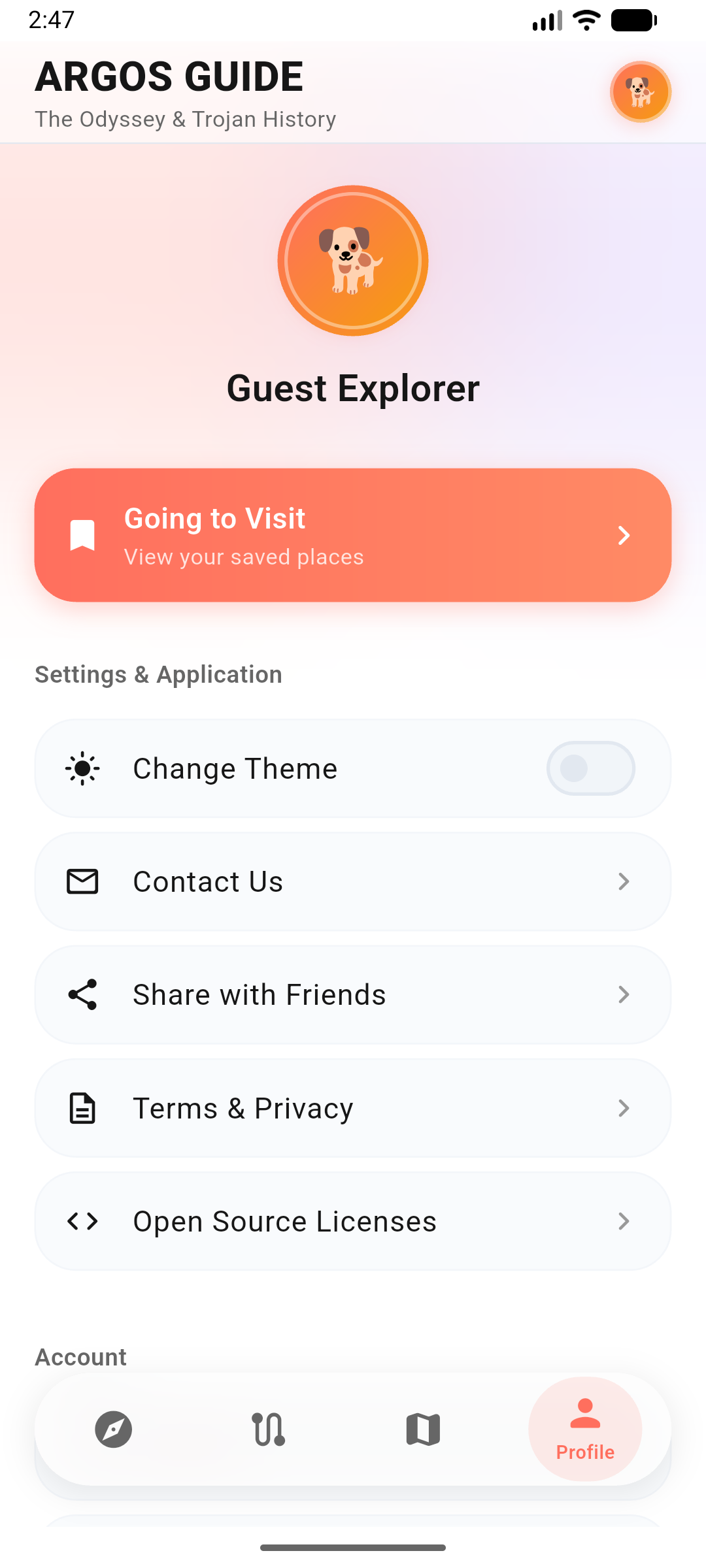
Task: Tap the dog avatar in the header
Action: (x=641, y=92)
